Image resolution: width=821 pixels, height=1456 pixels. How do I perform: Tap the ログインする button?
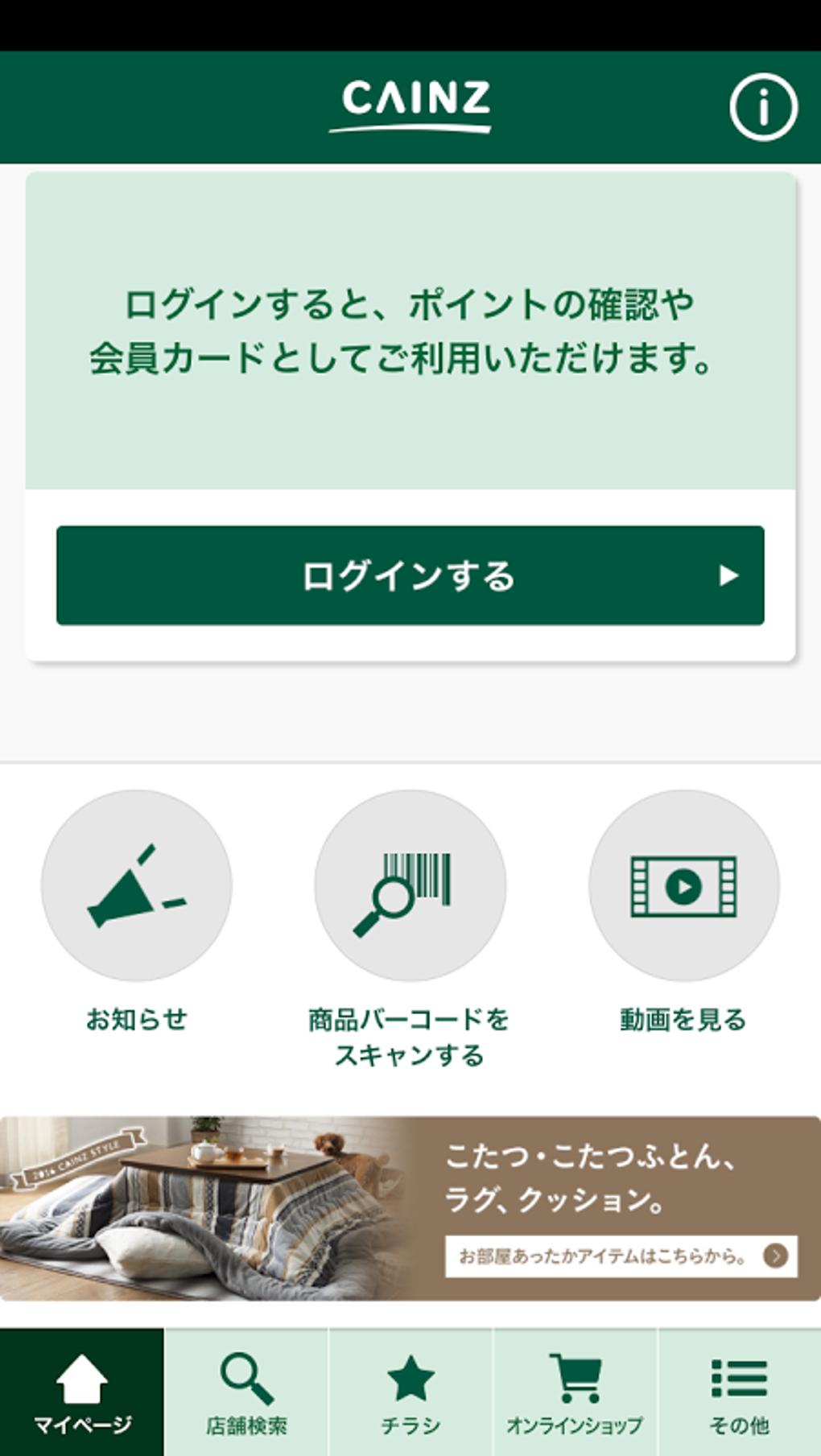[410, 575]
